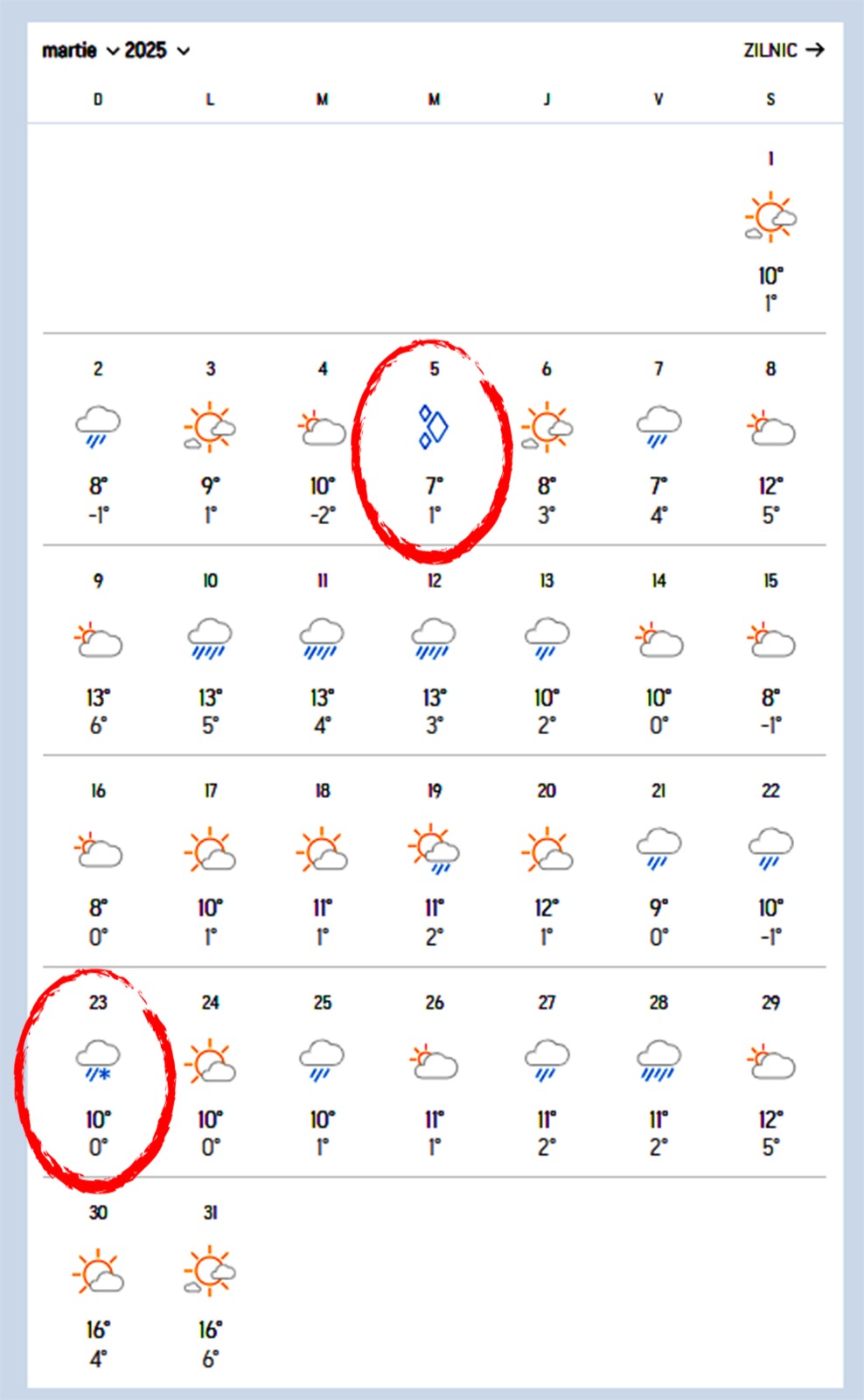Expand the 2025 year selector
The height and width of the screenshot is (1400, 864).
coord(157,51)
